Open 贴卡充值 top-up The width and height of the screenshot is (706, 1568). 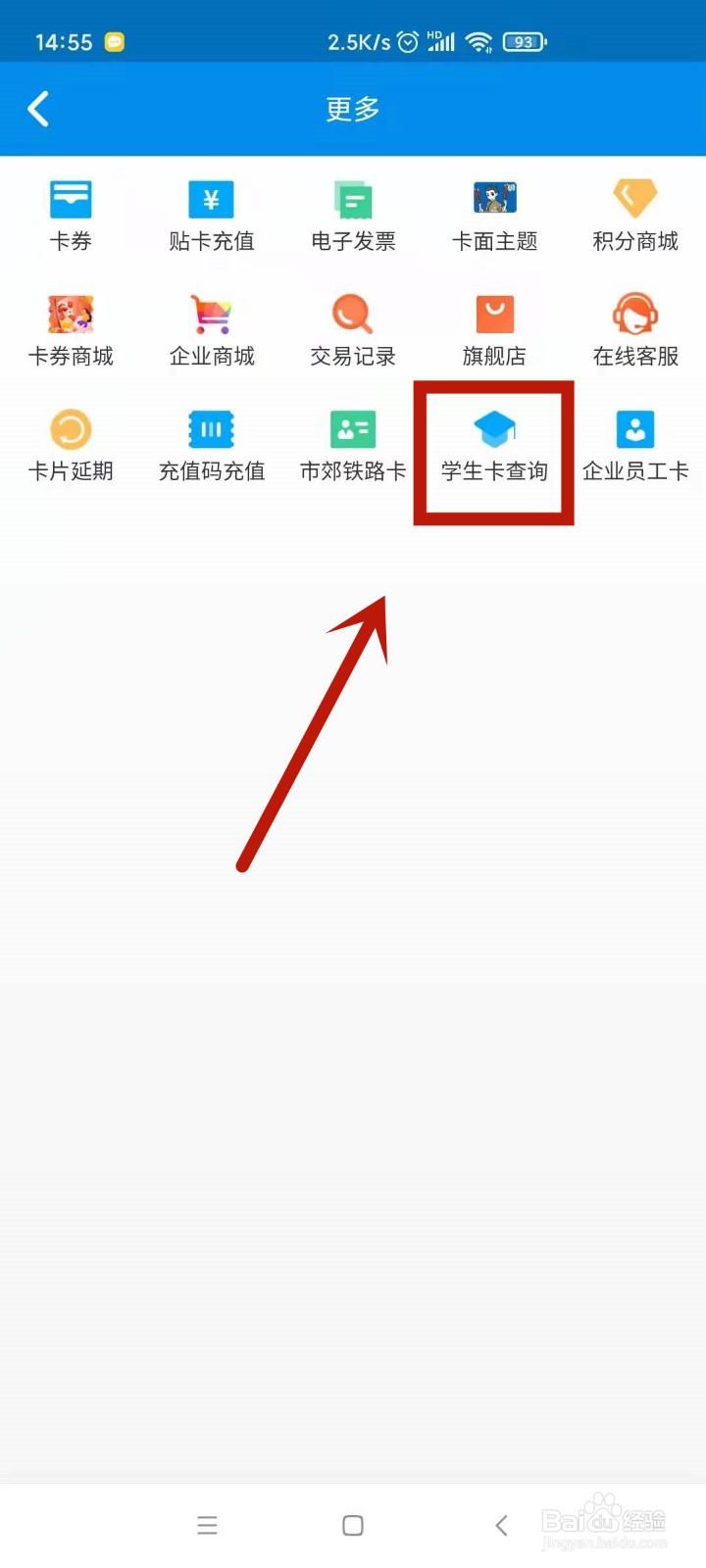point(211,216)
